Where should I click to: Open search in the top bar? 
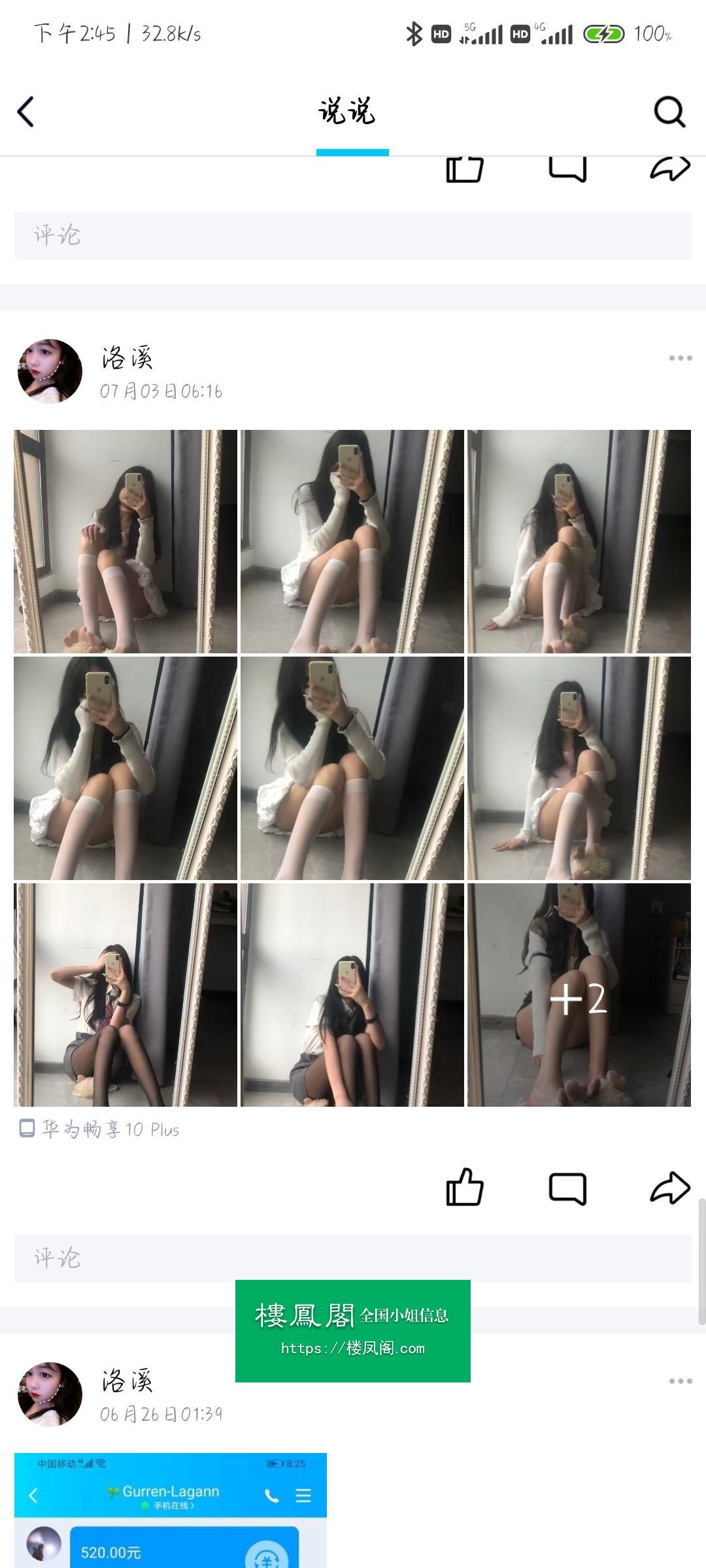[669, 112]
